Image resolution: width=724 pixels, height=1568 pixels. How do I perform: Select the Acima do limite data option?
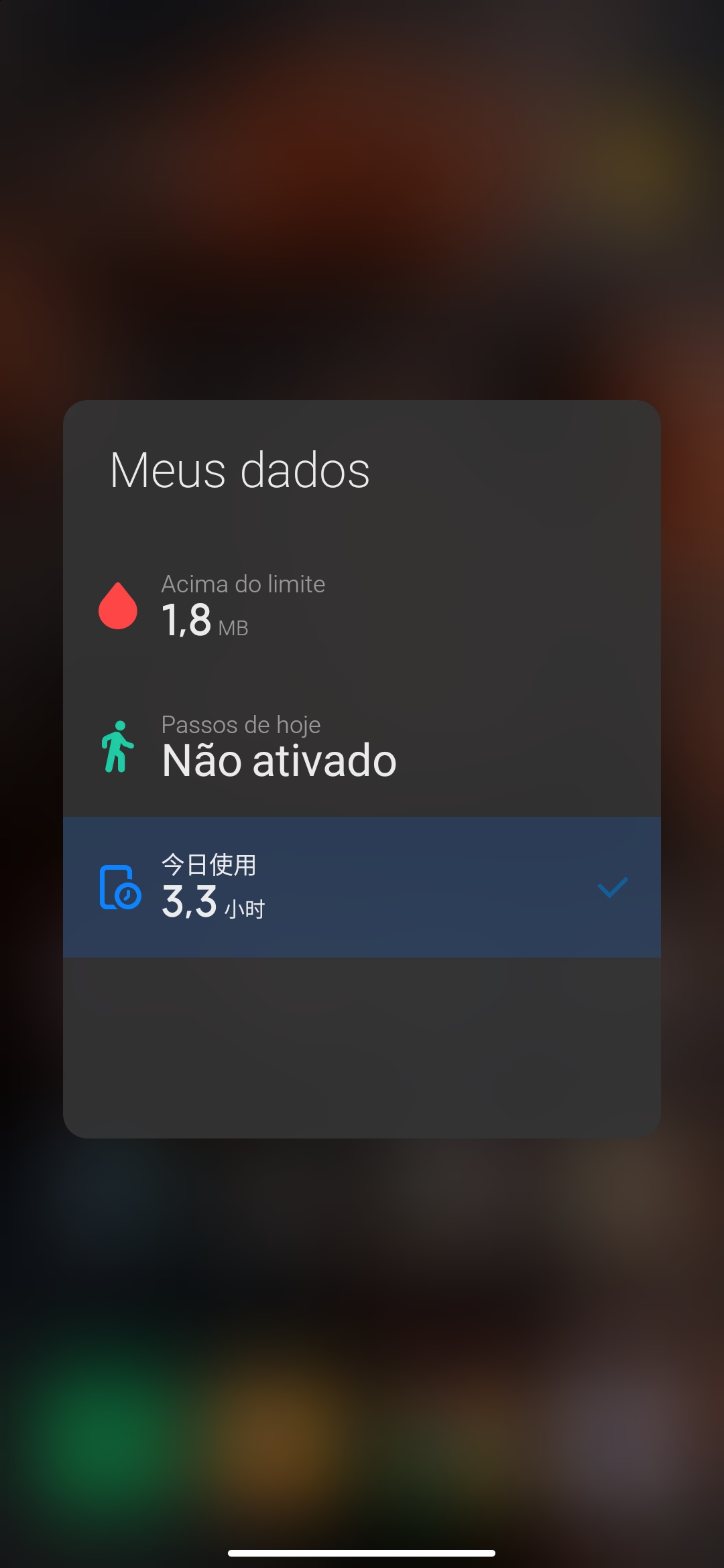362,606
